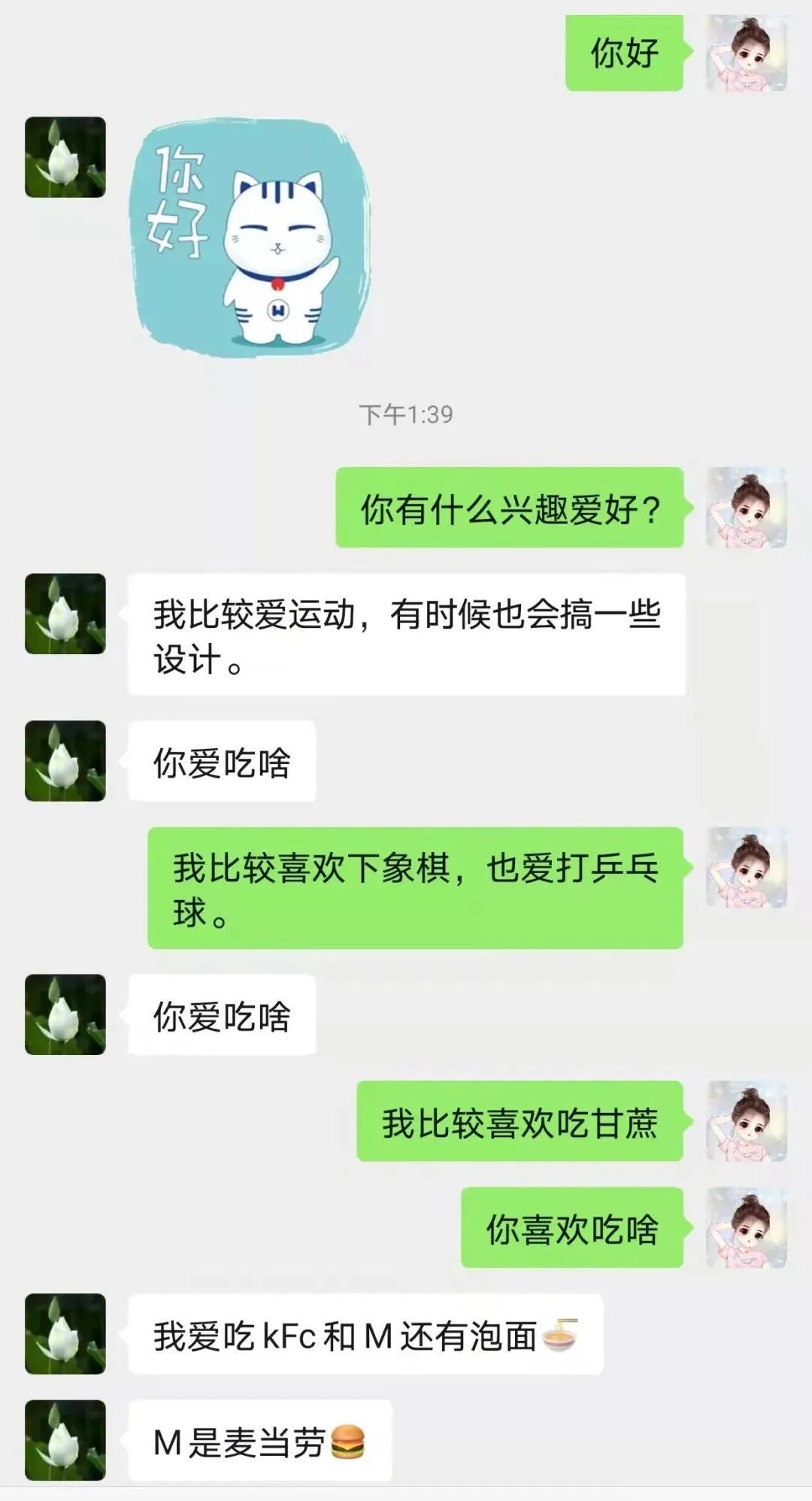Open the cat 你好 sticker message

tap(252, 238)
